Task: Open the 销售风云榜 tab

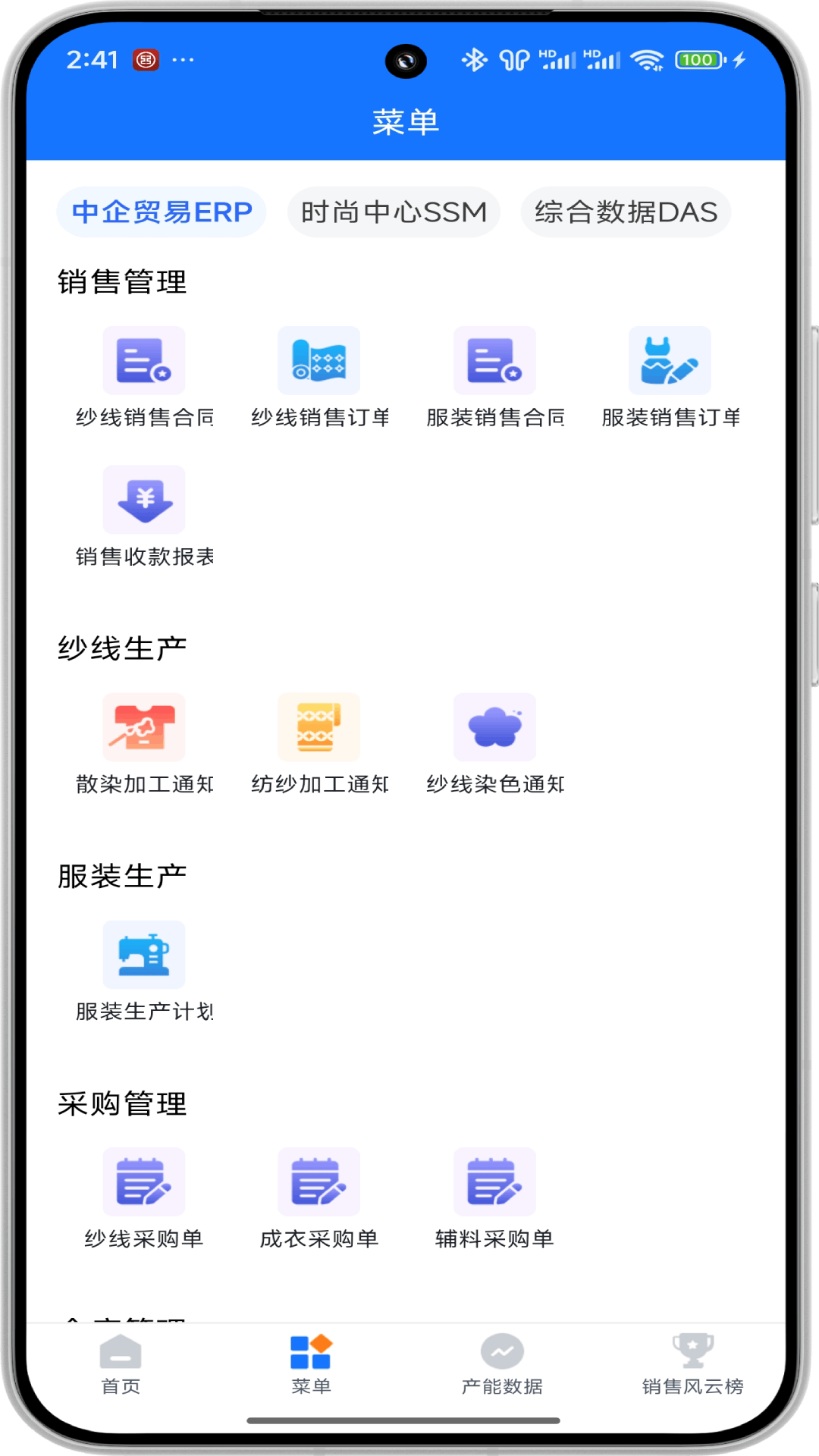Action: click(x=692, y=1365)
